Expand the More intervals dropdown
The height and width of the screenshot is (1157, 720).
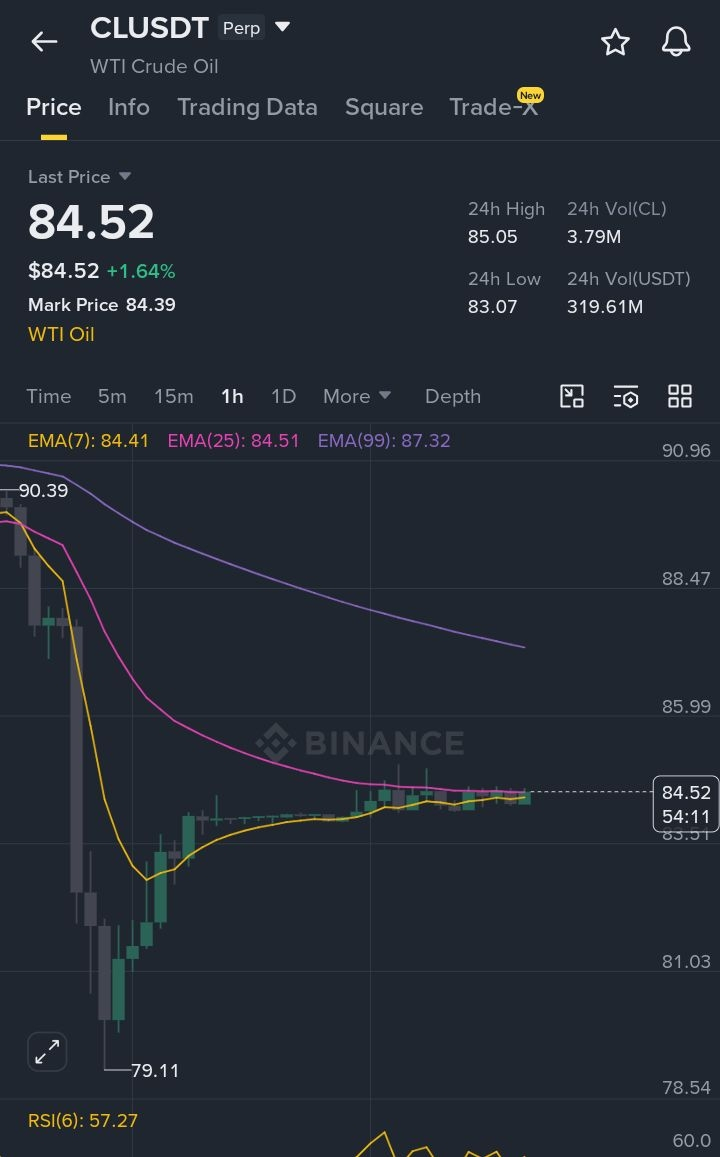point(356,396)
